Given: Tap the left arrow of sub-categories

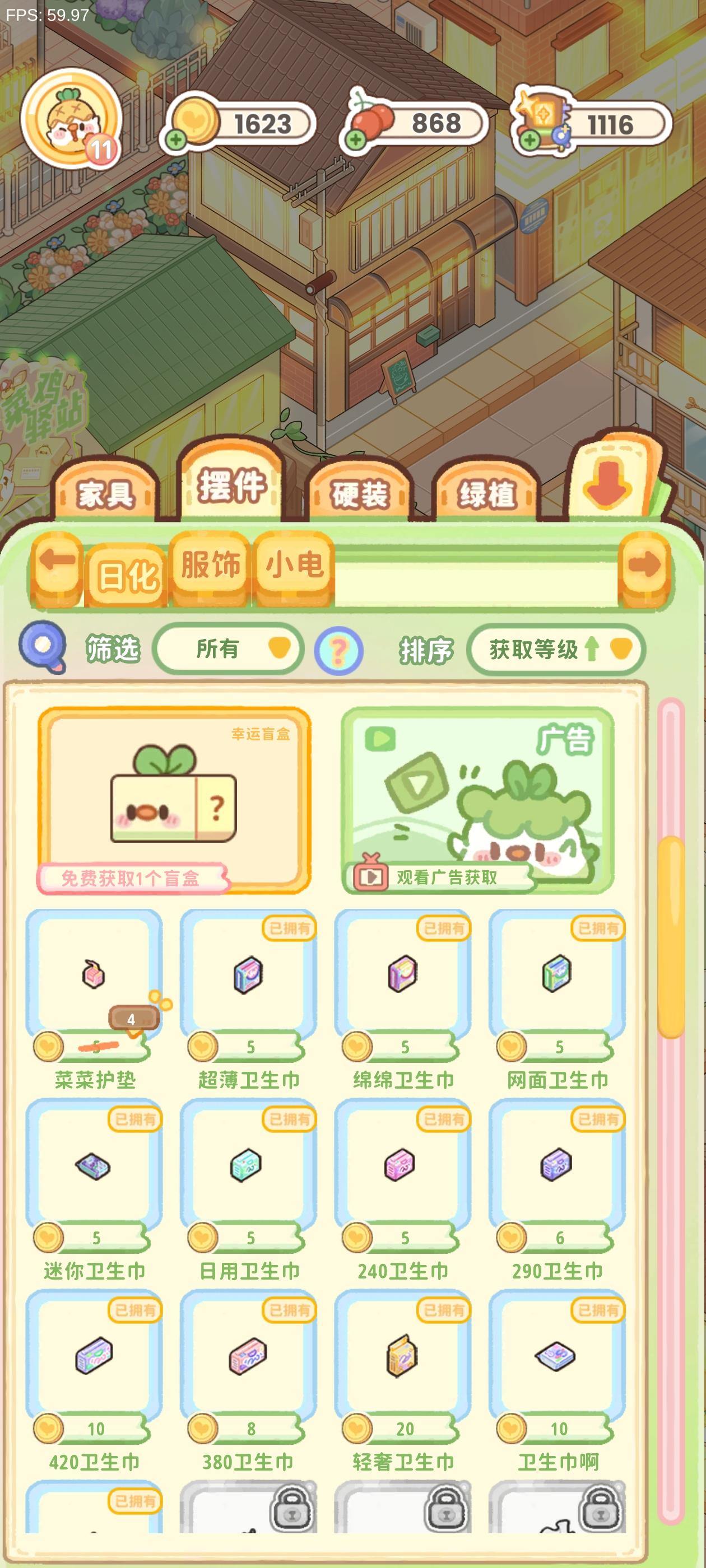Looking at the screenshot, I should (x=57, y=564).
